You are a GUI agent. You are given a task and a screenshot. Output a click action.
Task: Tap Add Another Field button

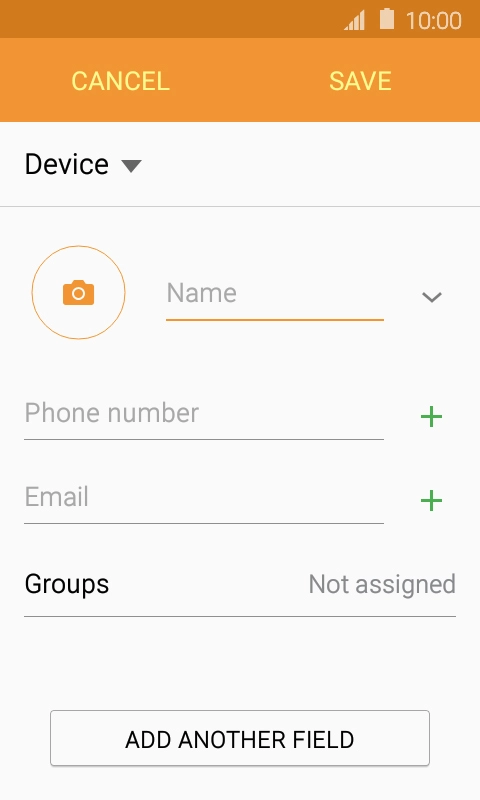[240, 738]
